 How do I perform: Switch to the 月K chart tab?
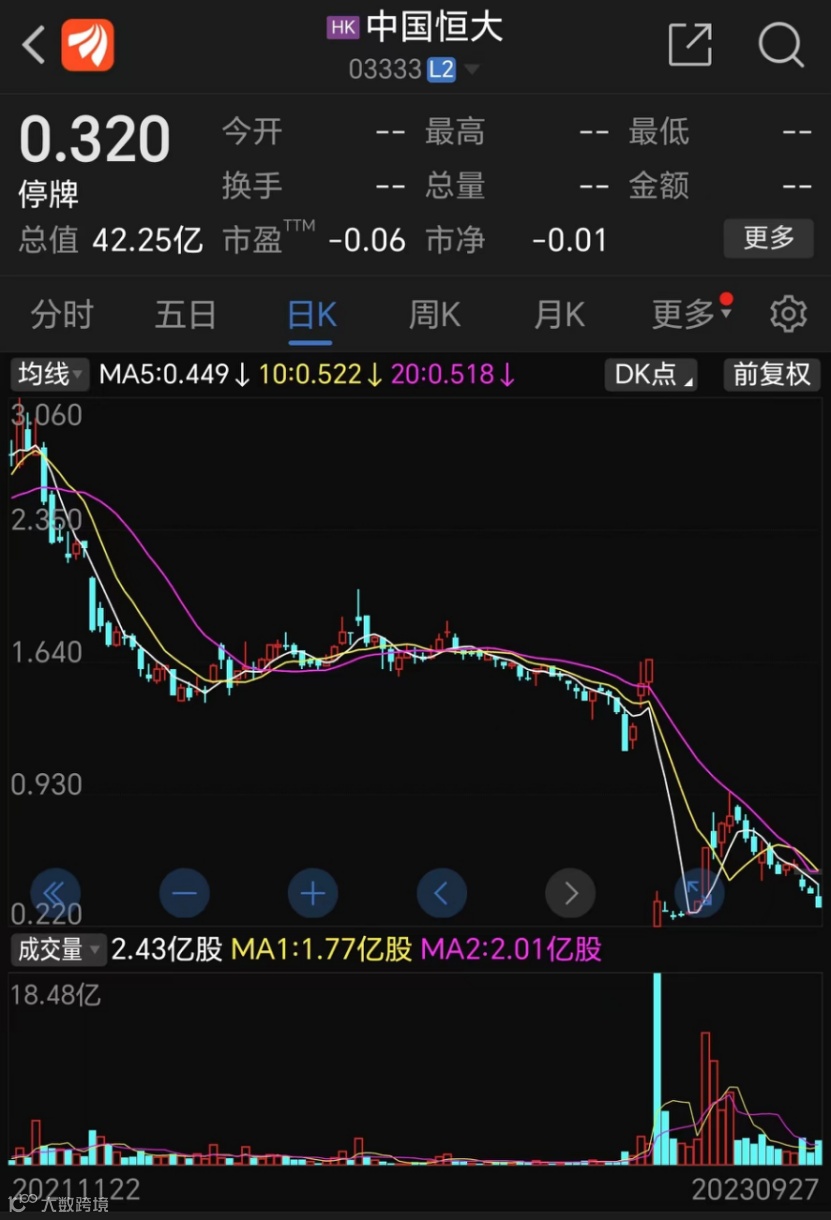click(559, 315)
